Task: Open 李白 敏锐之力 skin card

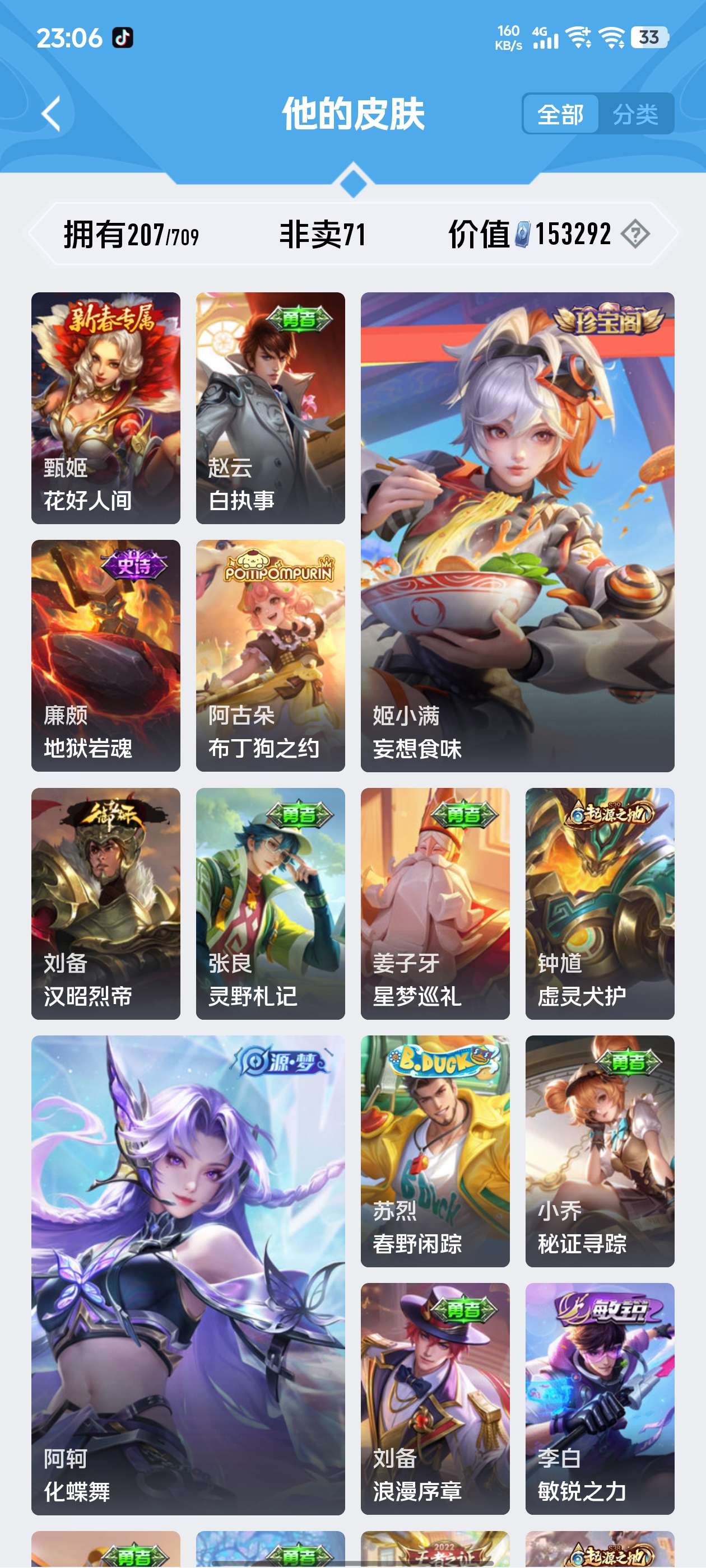Action: (600, 1399)
